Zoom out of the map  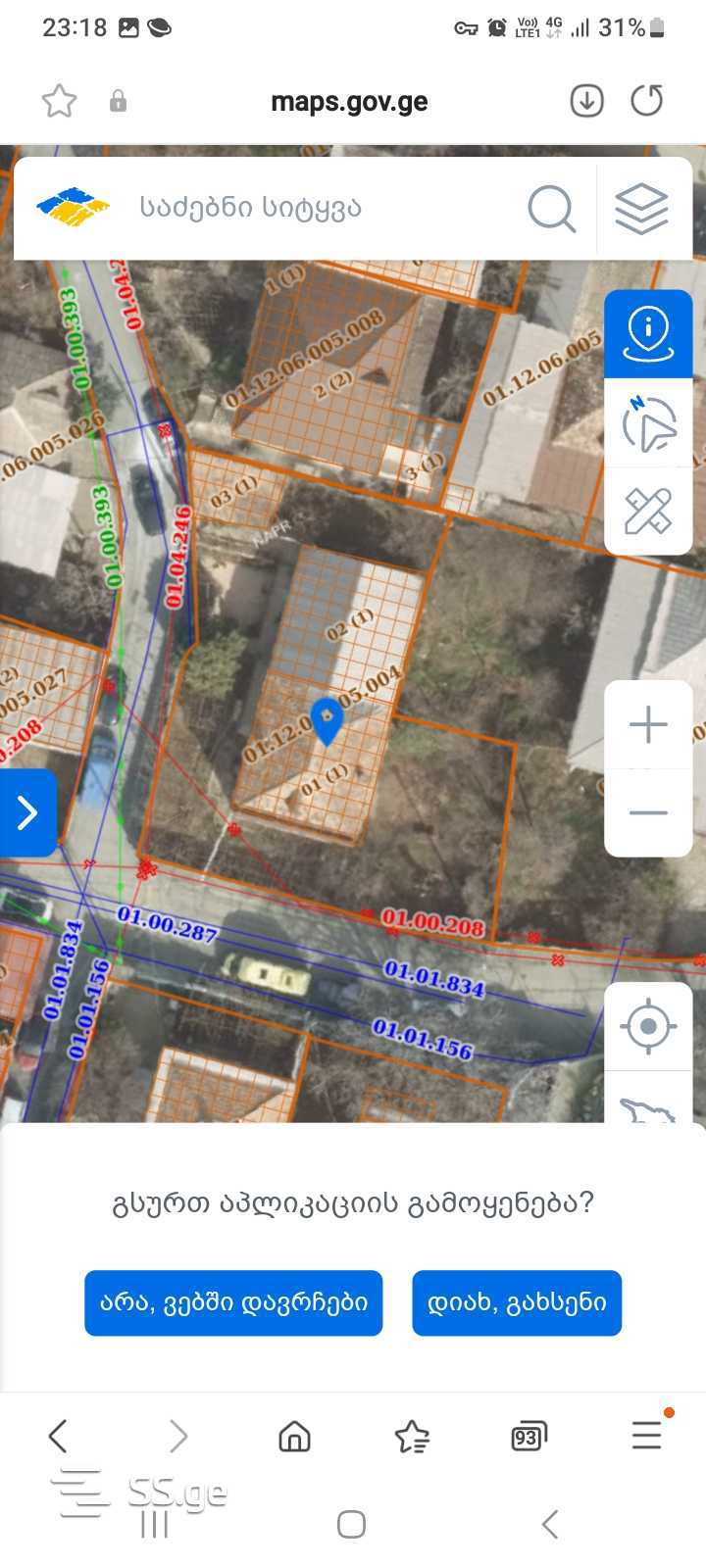coord(648,812)
